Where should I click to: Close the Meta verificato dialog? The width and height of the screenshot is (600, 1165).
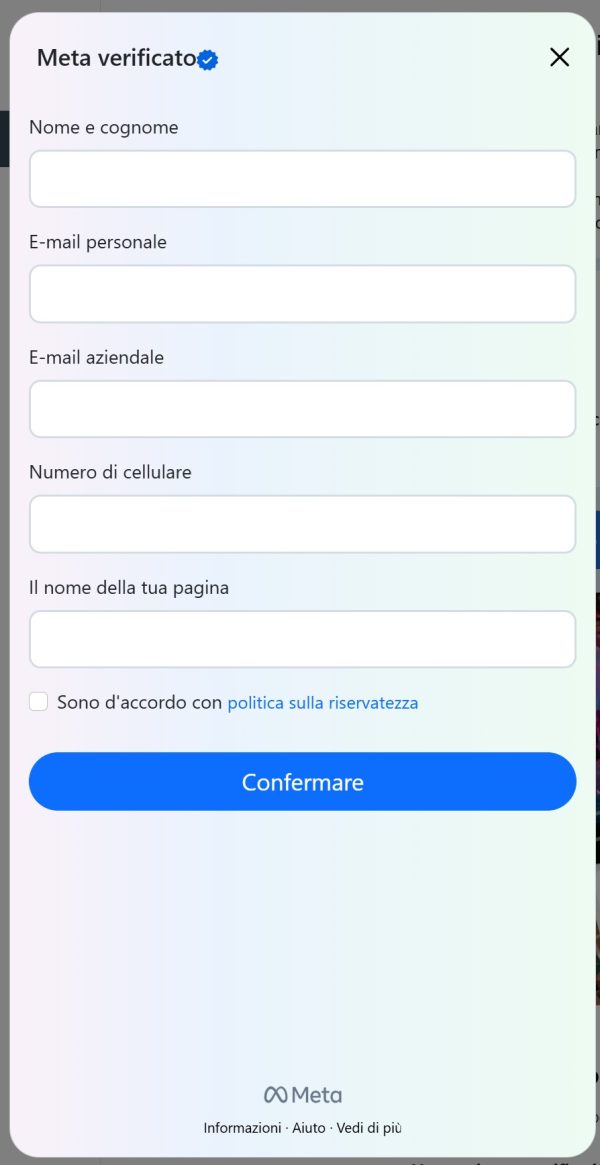(x=559, y=57)
